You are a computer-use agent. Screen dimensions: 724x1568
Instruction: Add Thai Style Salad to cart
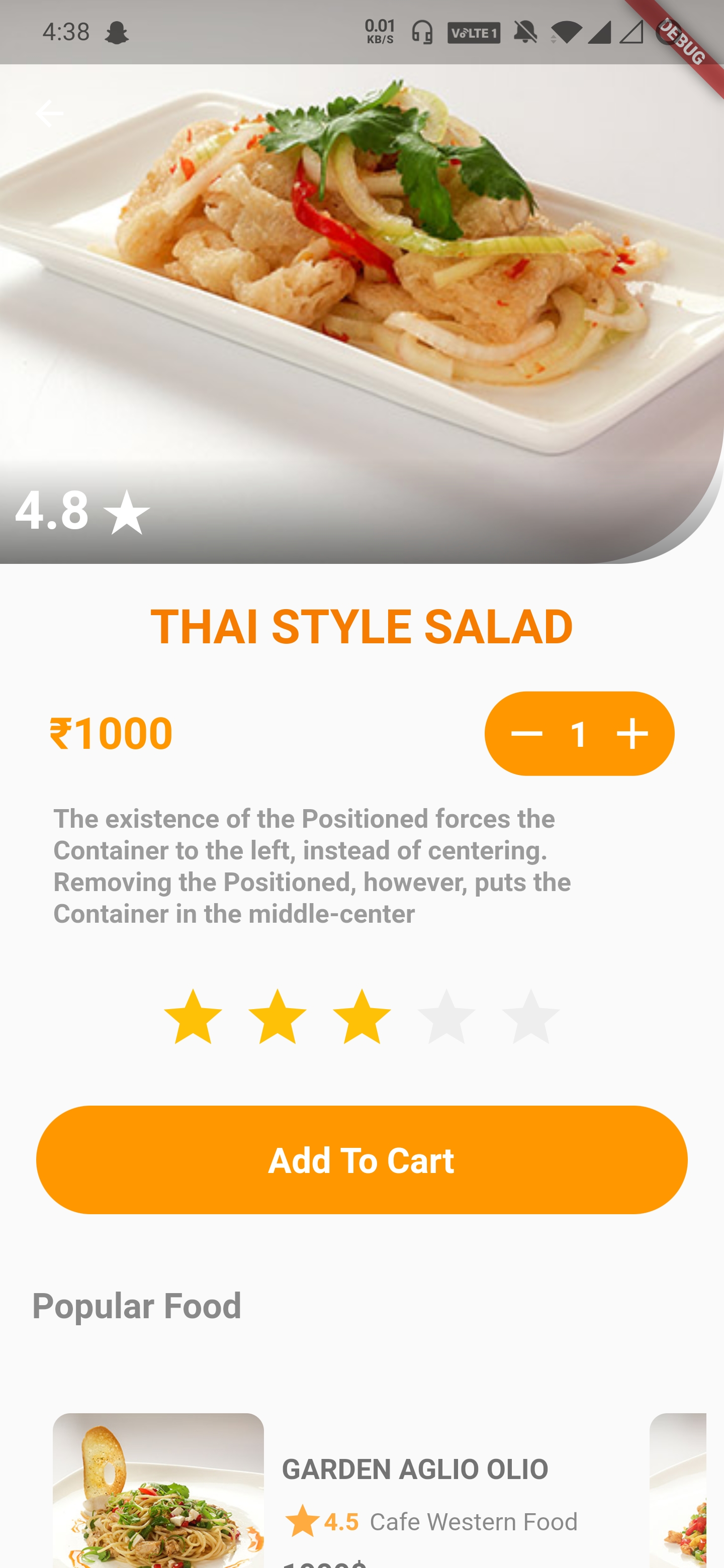(361, 1159)
